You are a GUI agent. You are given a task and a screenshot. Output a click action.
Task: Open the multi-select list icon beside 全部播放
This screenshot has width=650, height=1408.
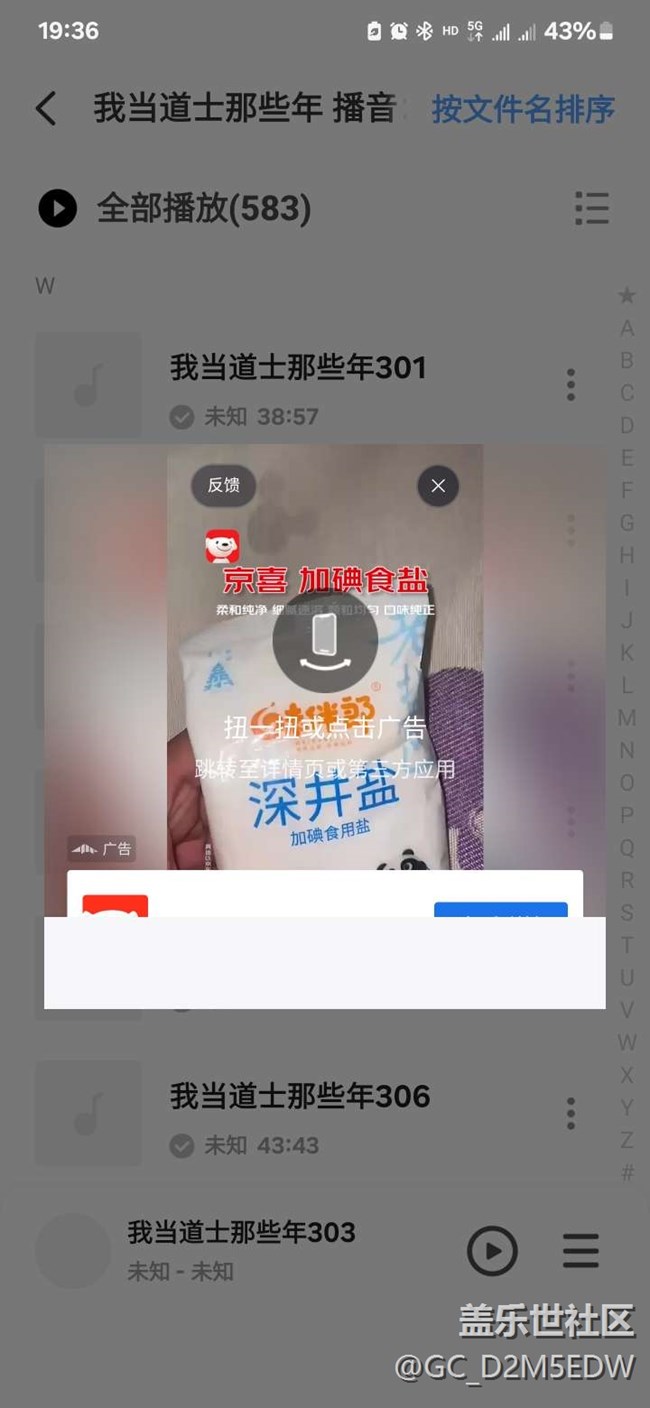(x=592, y=209)
